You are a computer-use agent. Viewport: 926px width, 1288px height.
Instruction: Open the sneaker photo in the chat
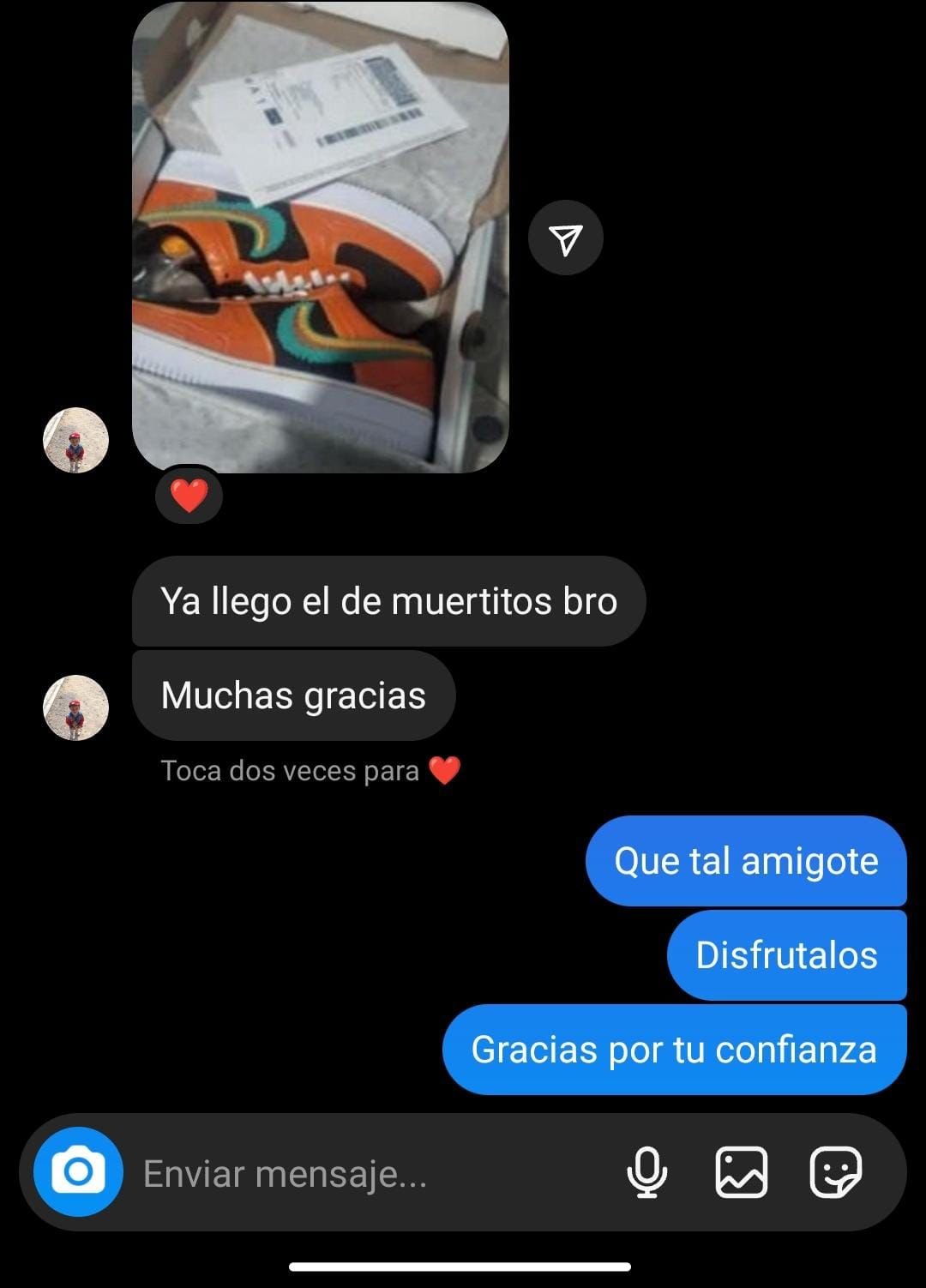click(x=320, y=238)
